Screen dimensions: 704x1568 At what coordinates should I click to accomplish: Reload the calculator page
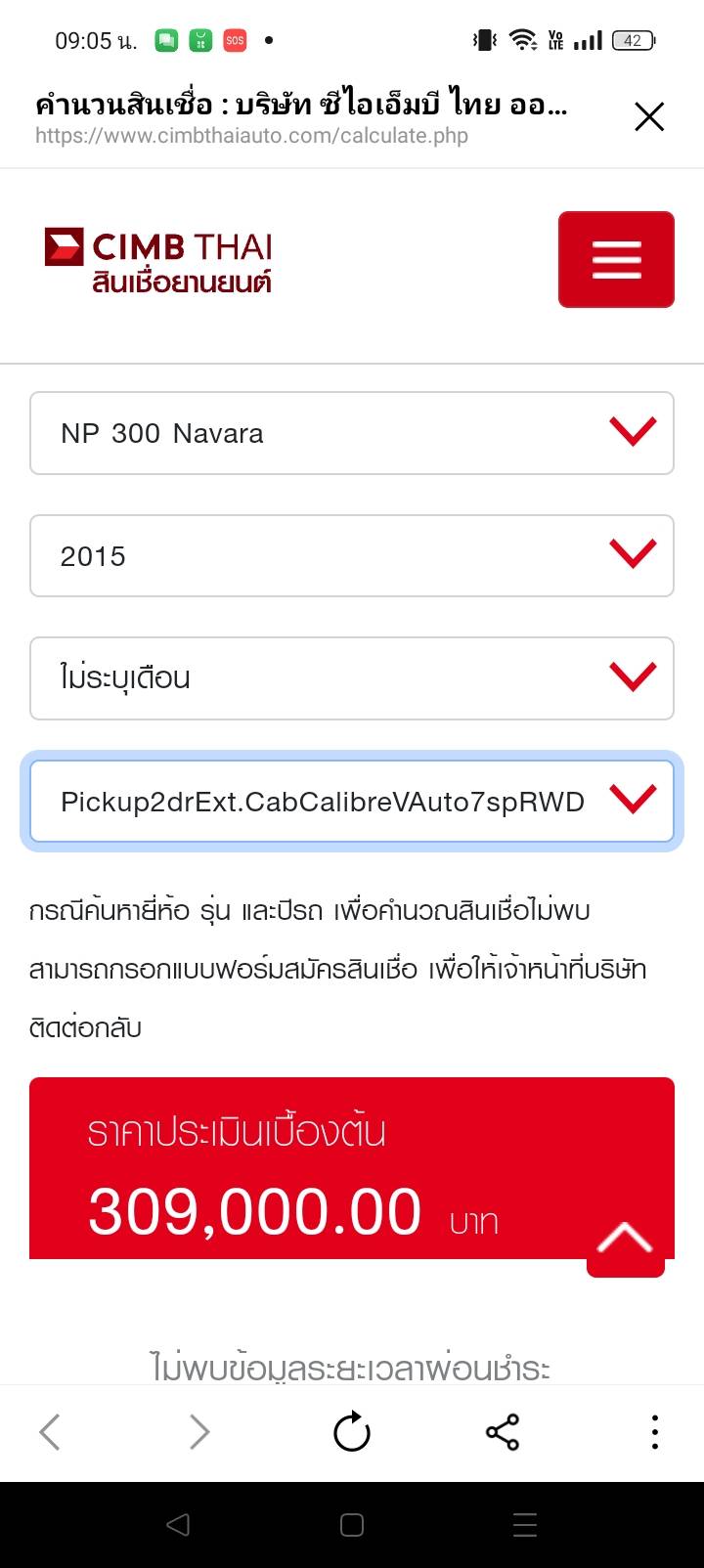[x=352, y=1433]
